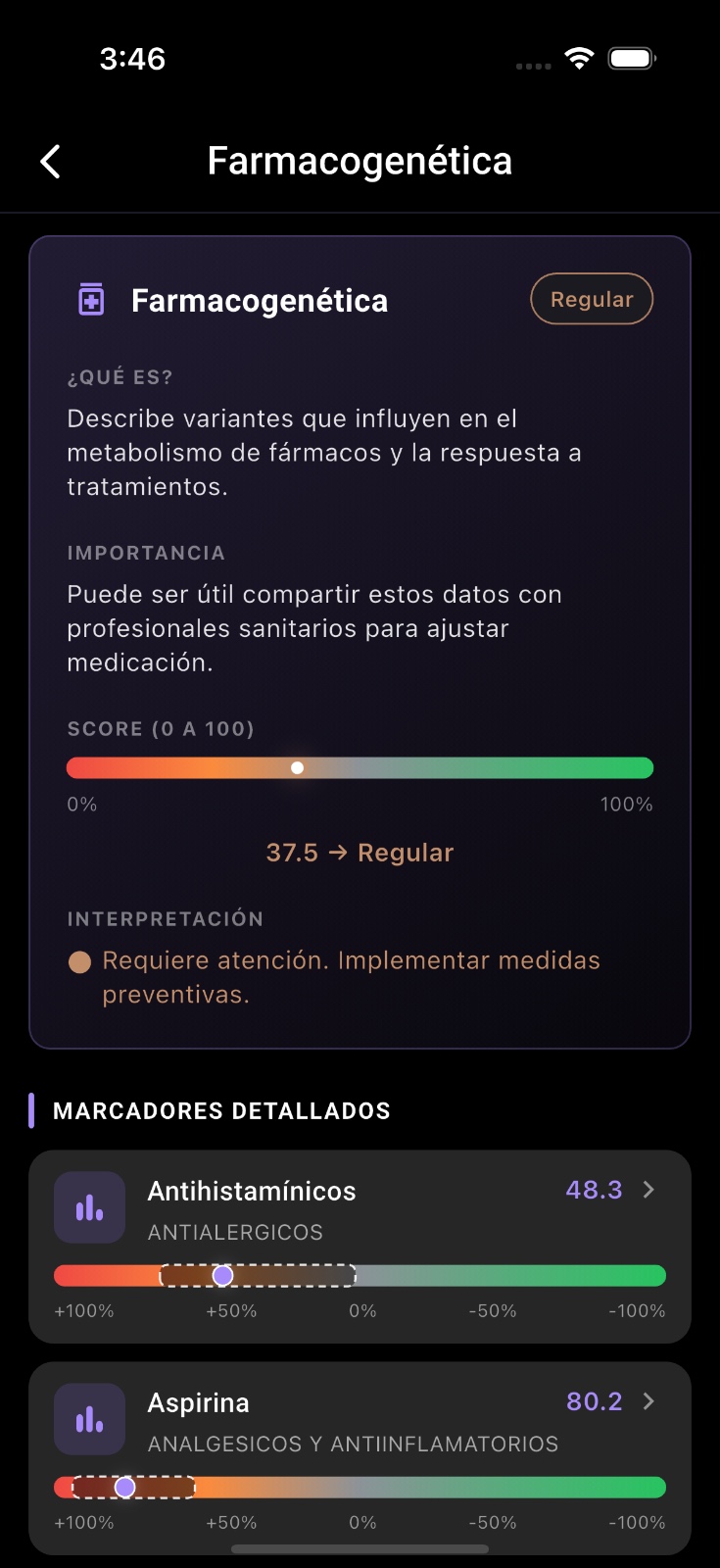
Task: Open the Antihistamínicos marker card
Action: 359,1209
